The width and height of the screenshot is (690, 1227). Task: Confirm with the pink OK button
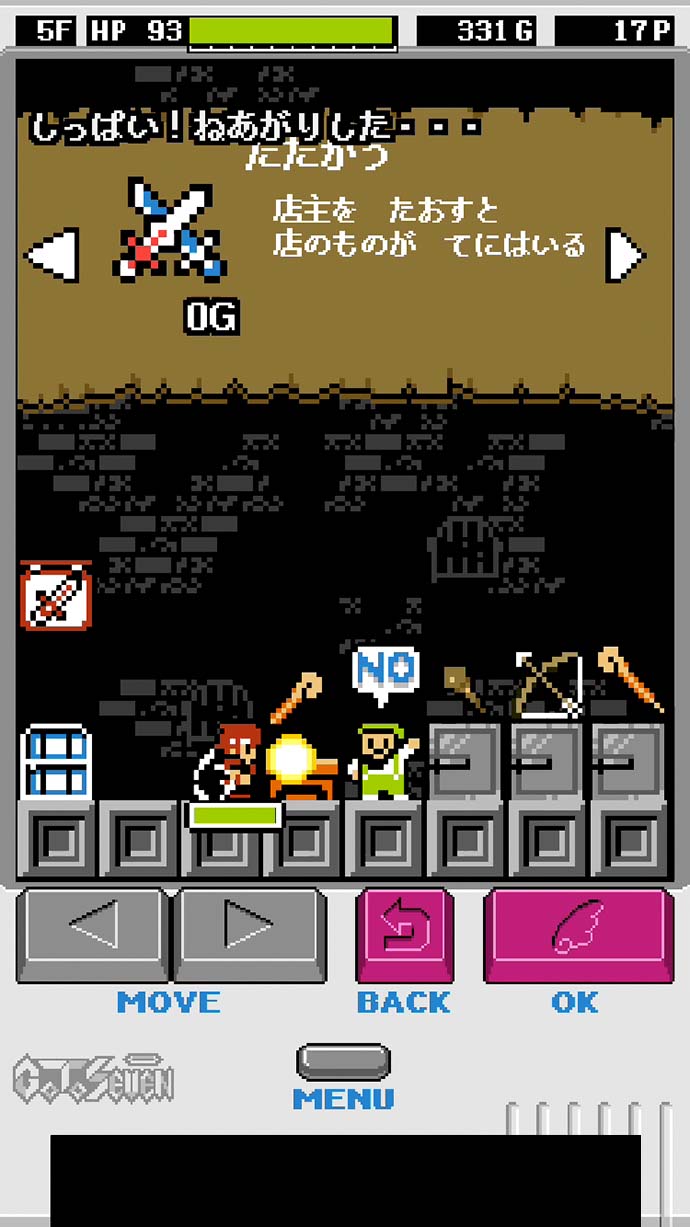coord(577,933)
